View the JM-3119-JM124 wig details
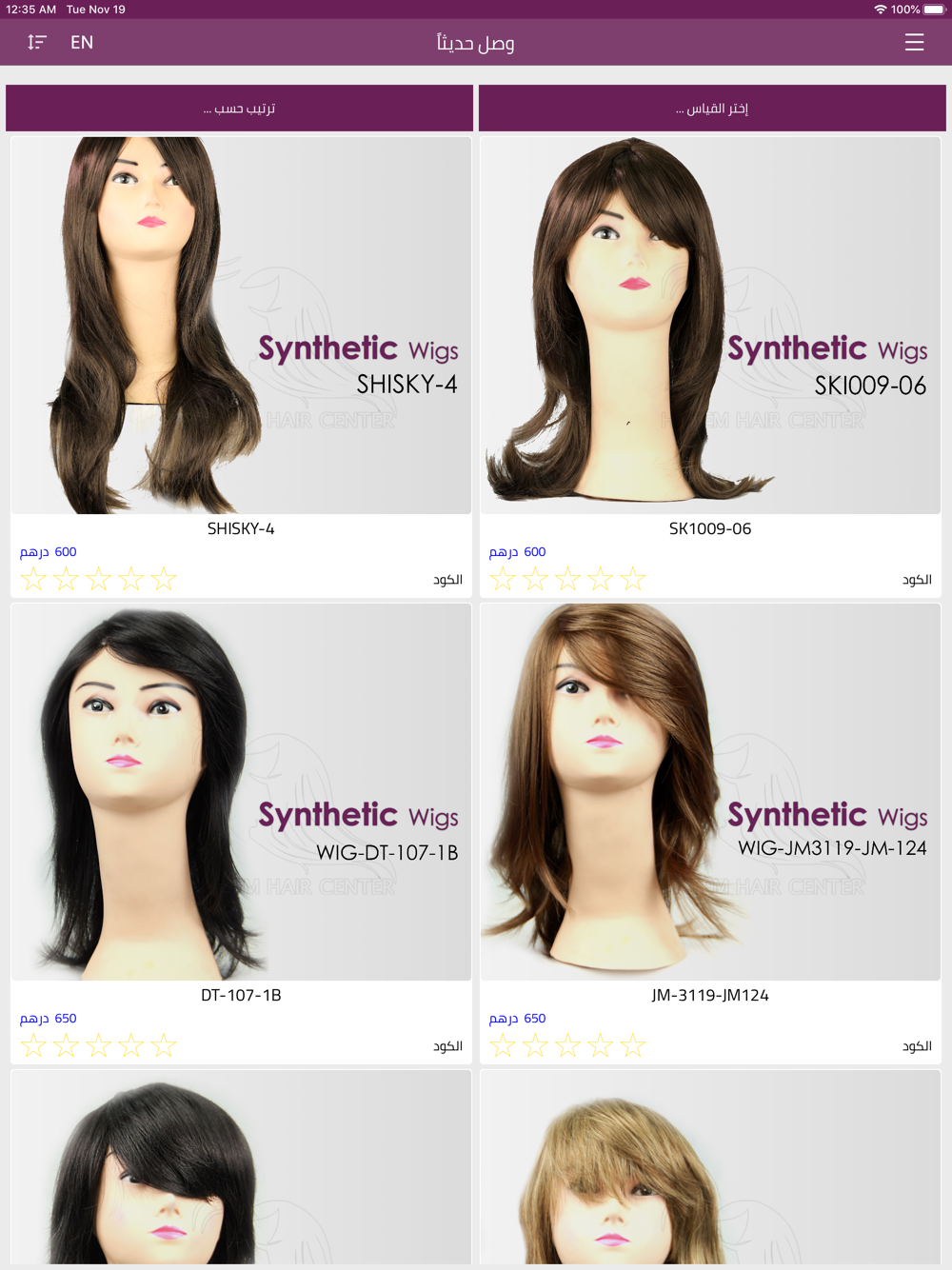 [x=710, y=792]
